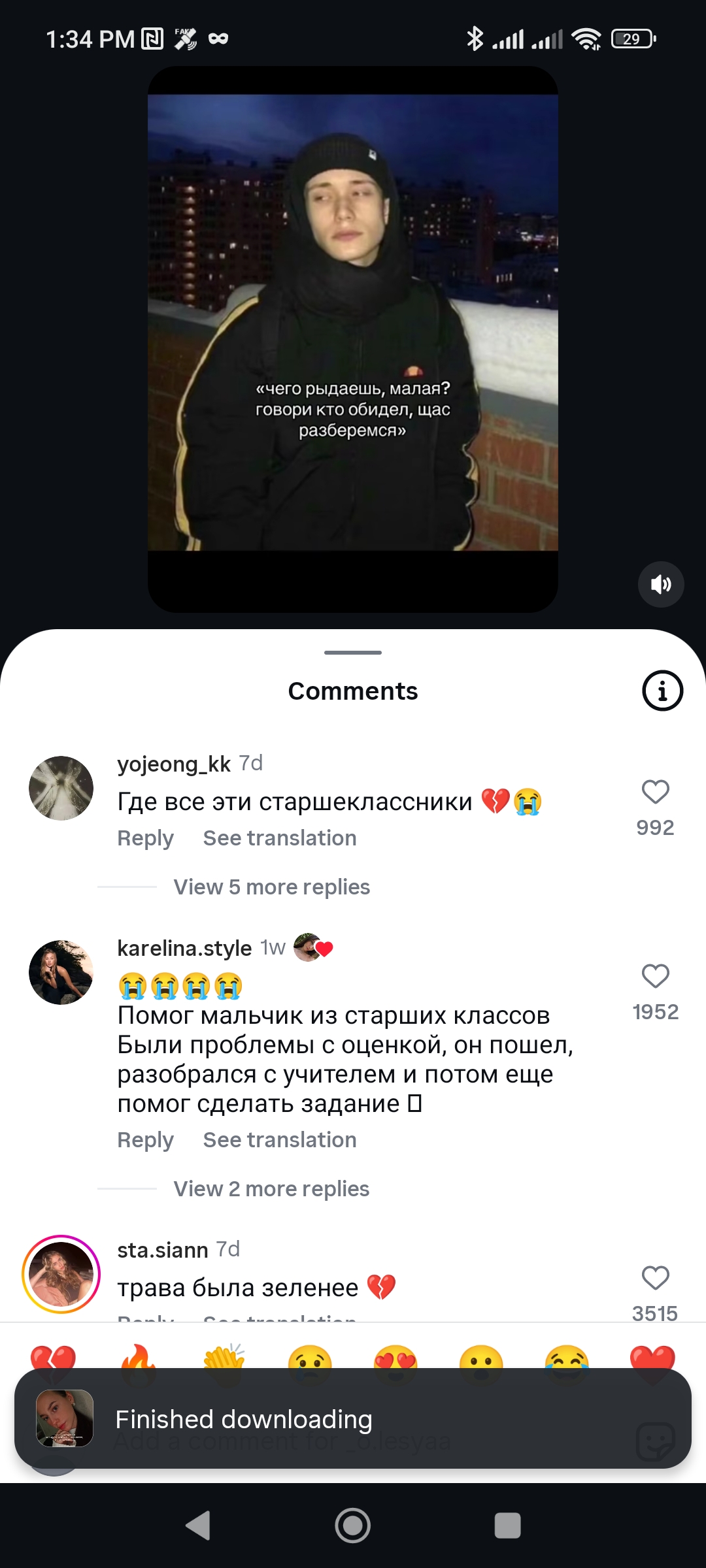Go back using the system back button
The width and height of the screenshot is (706, 1568).
[198, 1526]
